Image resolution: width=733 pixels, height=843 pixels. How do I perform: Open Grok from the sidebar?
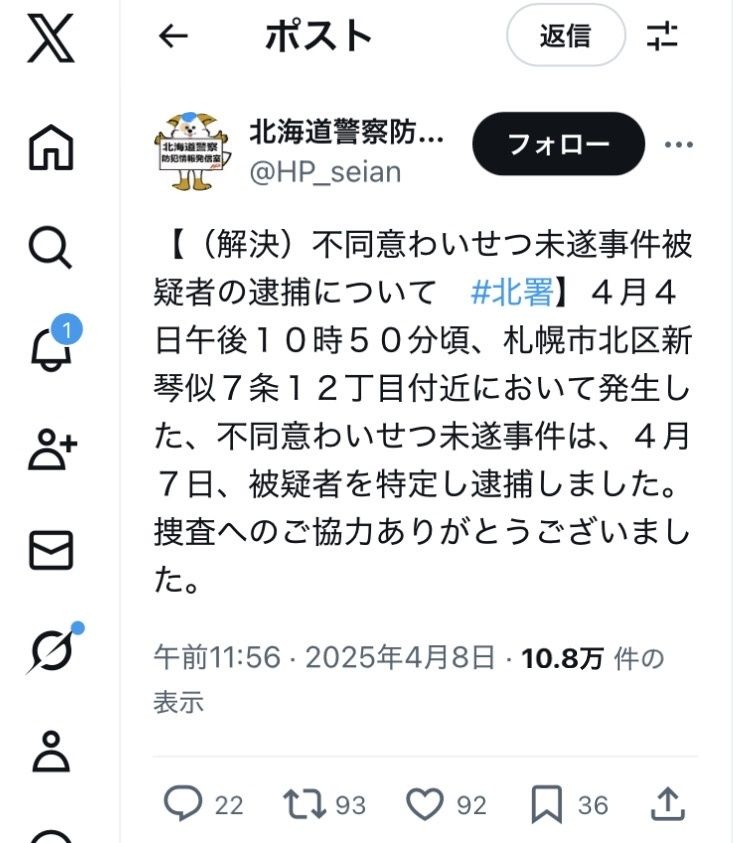point(50,651)
